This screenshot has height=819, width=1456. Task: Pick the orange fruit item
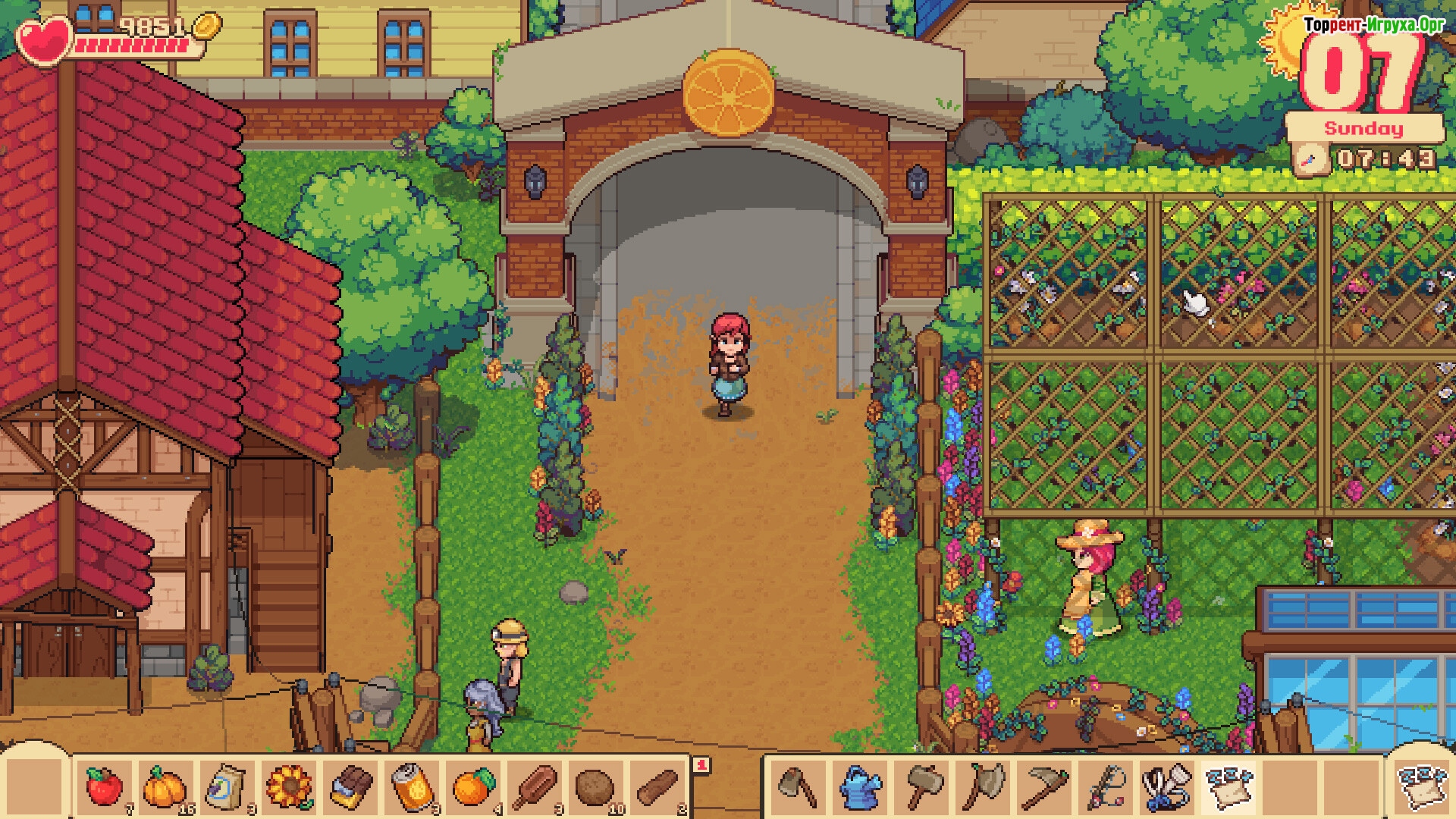(473, 786)
